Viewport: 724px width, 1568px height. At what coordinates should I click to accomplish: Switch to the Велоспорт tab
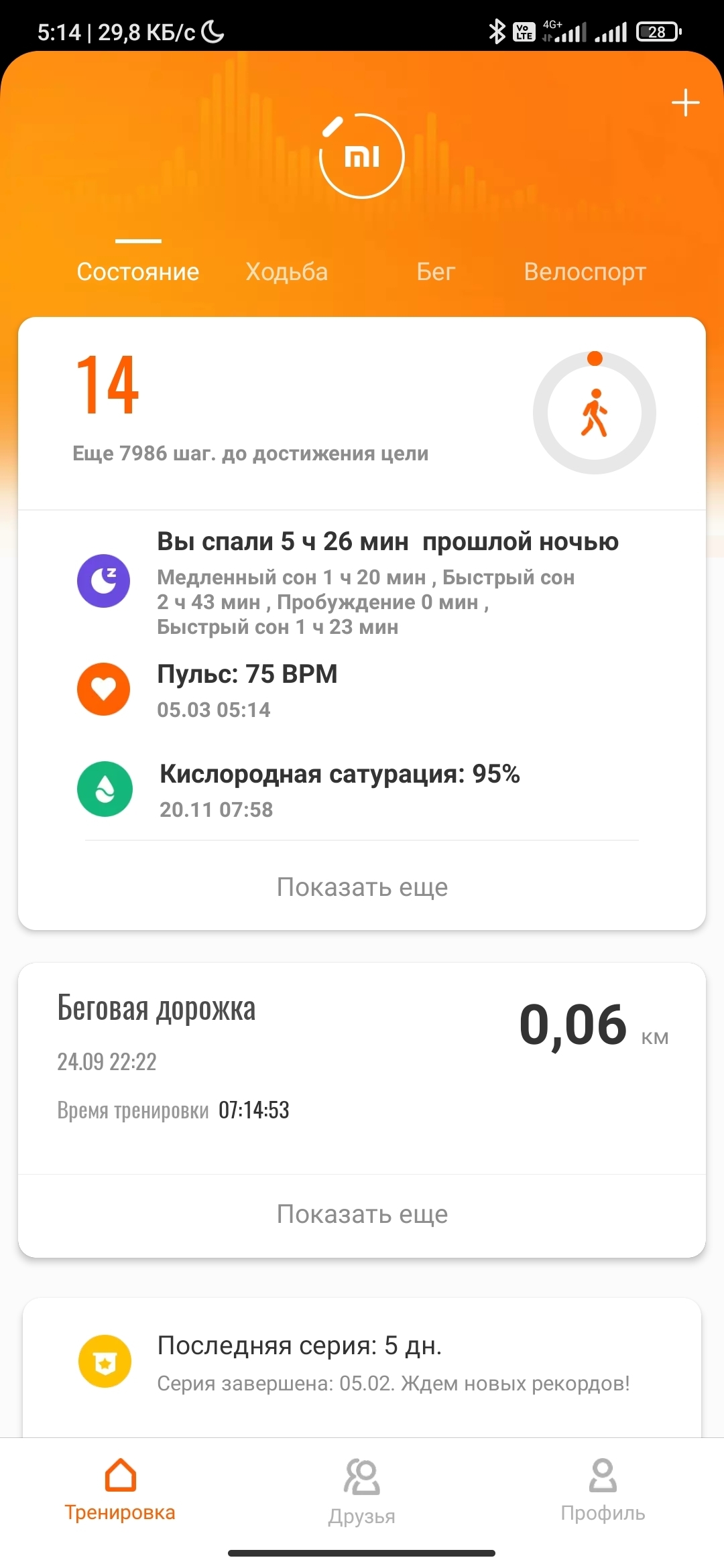pyautogui.click(x=585, y=271)
